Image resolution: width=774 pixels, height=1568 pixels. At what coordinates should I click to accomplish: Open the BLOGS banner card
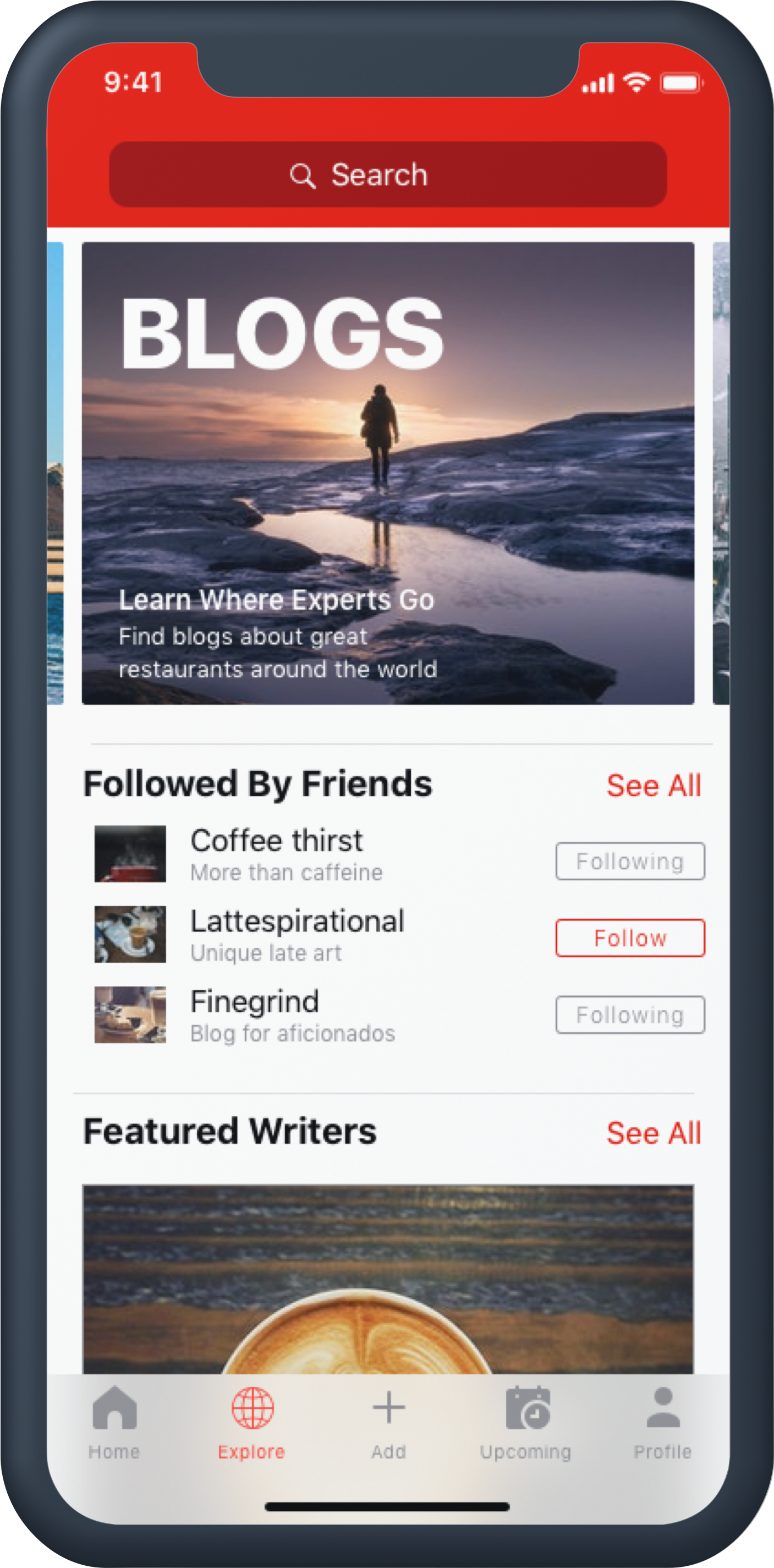[388, 473]
